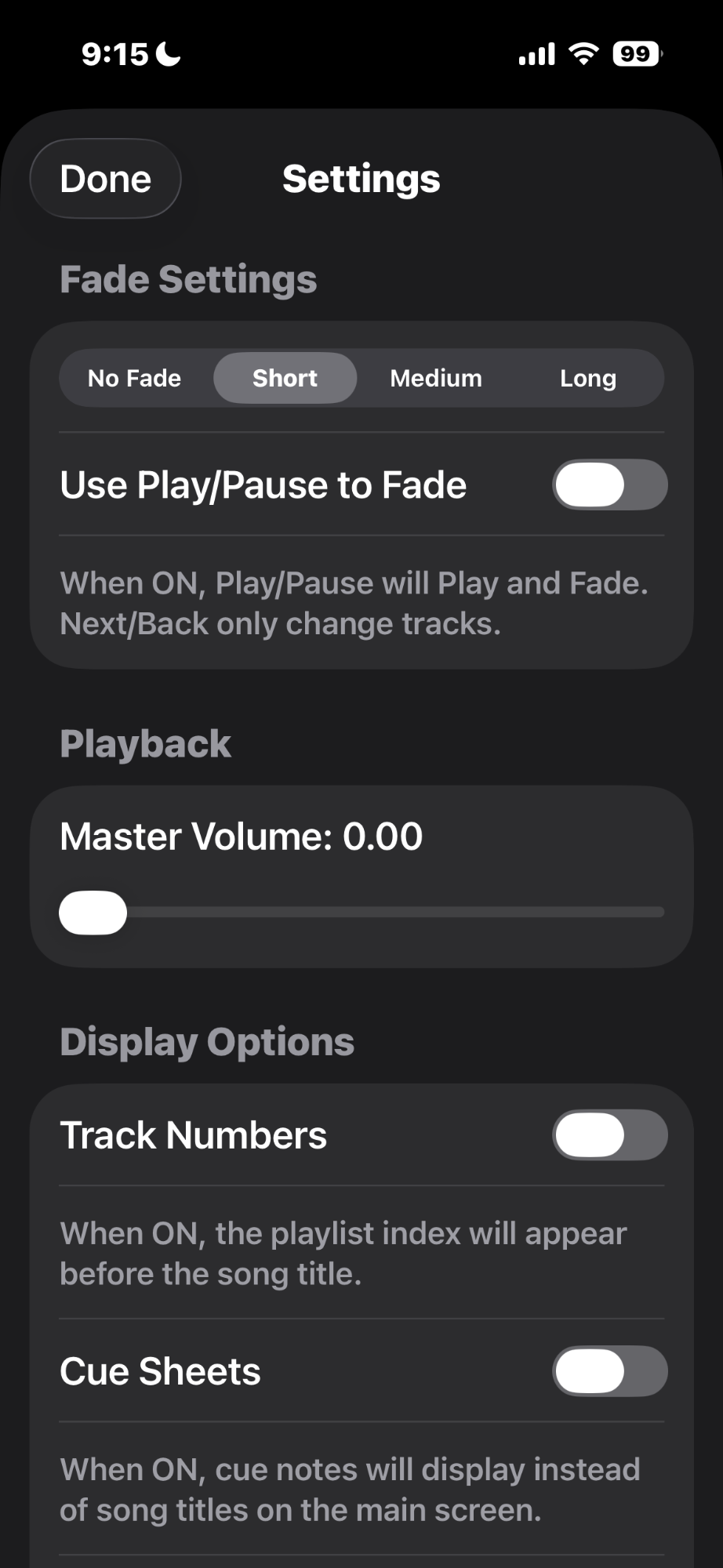Tap the Playback section header
This screenshot has height=1568, width=723.
coord(145,742)
